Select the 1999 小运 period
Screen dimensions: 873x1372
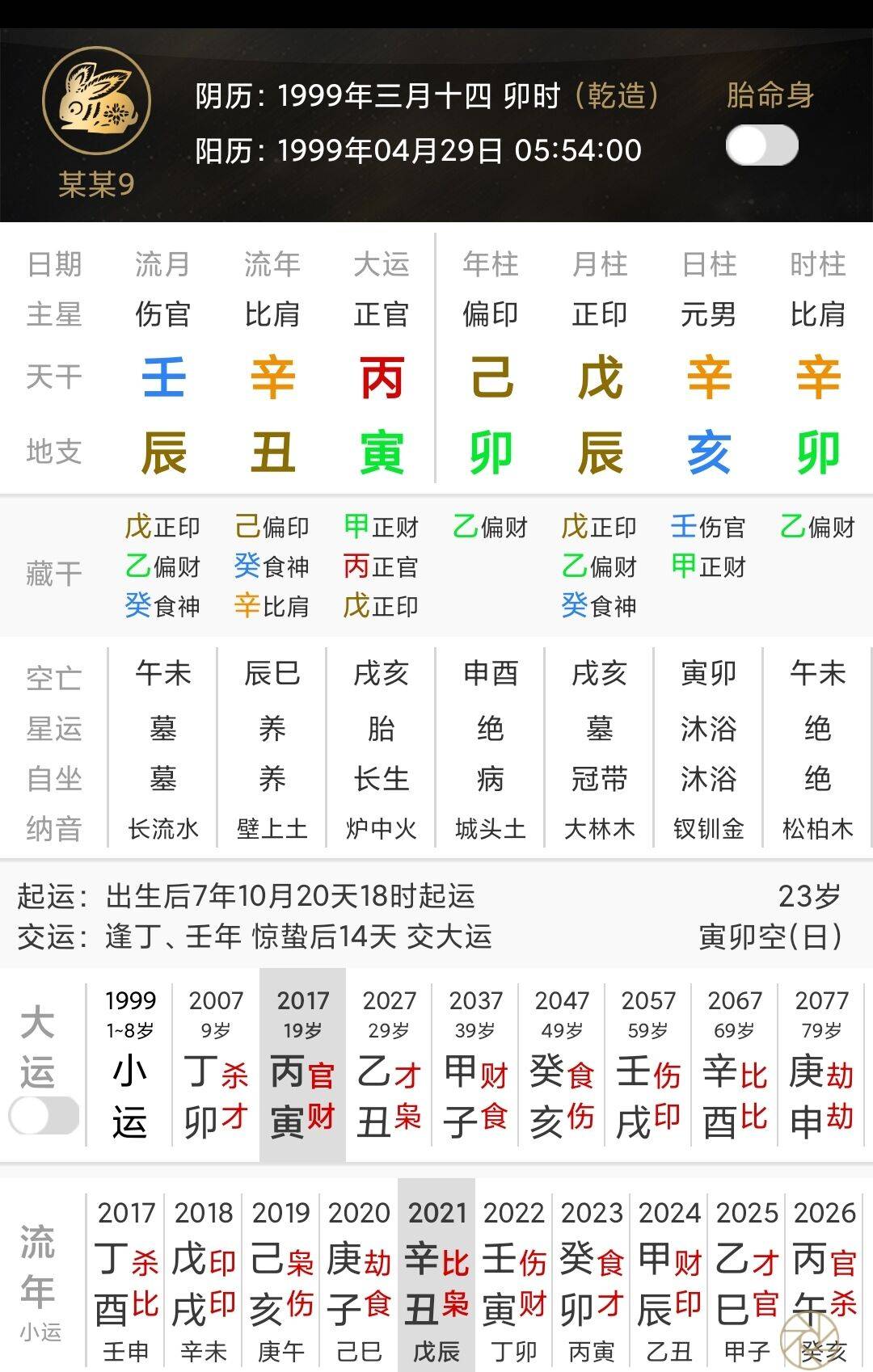(x=129, y=1067)
